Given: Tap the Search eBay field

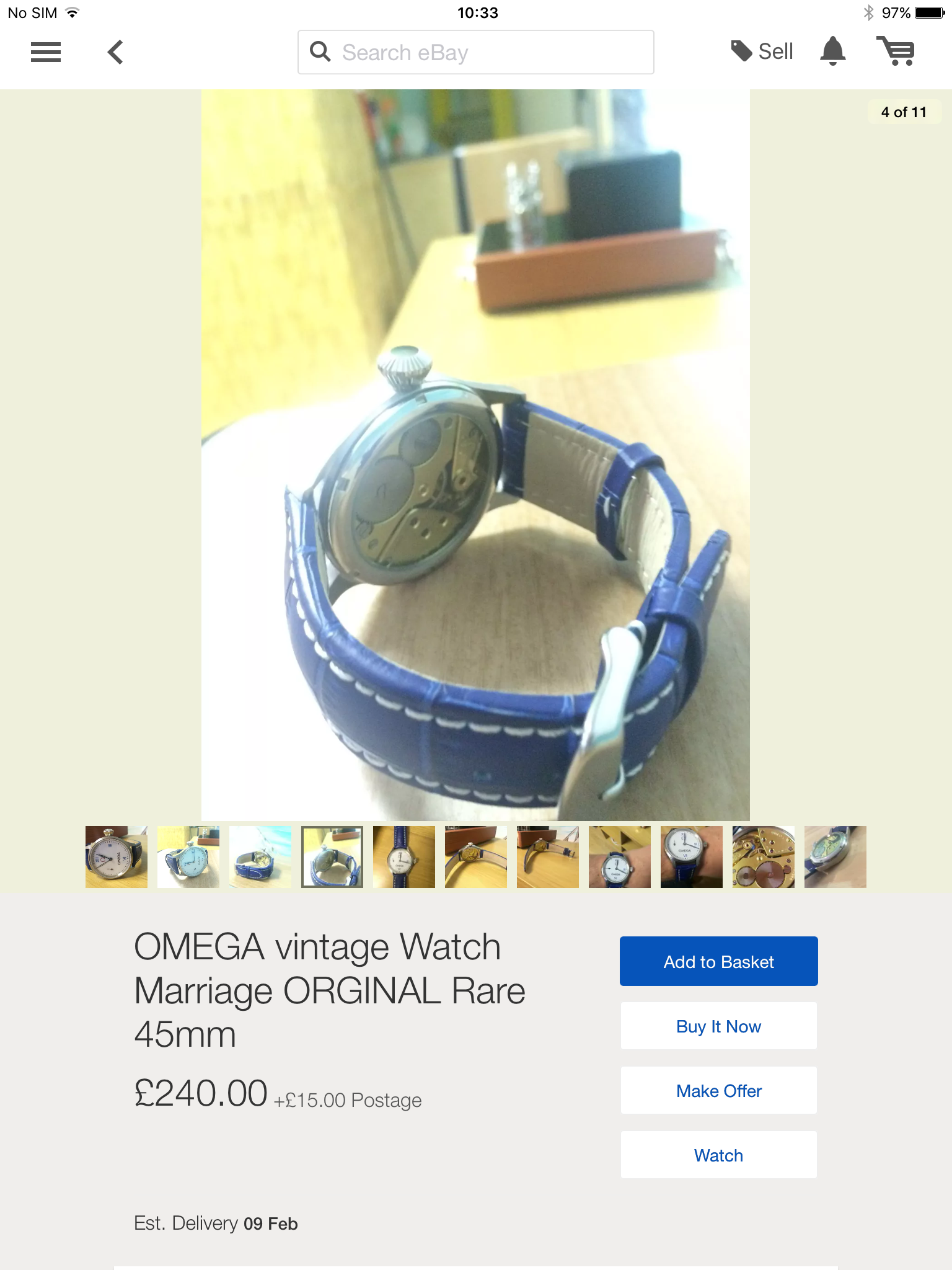Looking at the screenshot, I should point(475,52).
